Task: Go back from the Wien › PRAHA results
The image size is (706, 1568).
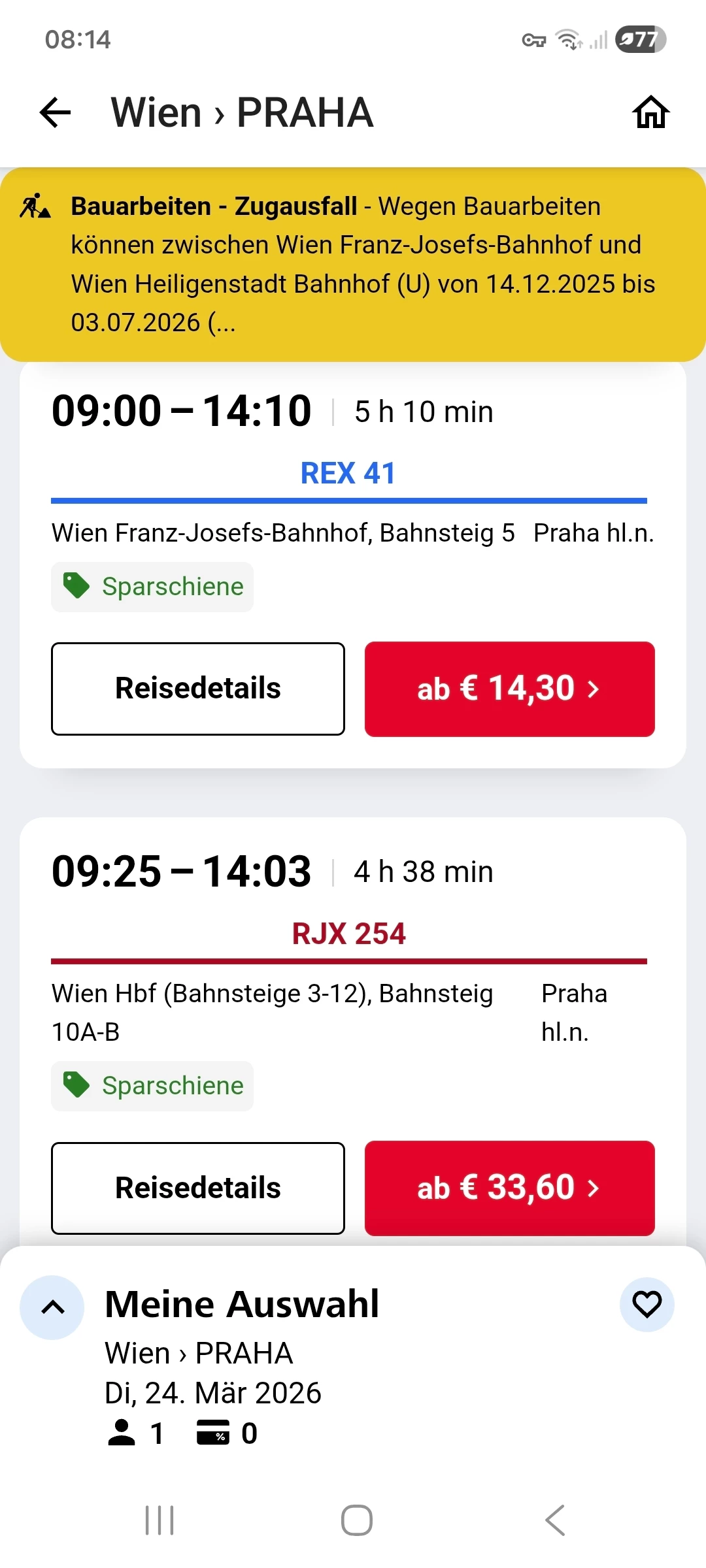Action: (x=55, y=112)
